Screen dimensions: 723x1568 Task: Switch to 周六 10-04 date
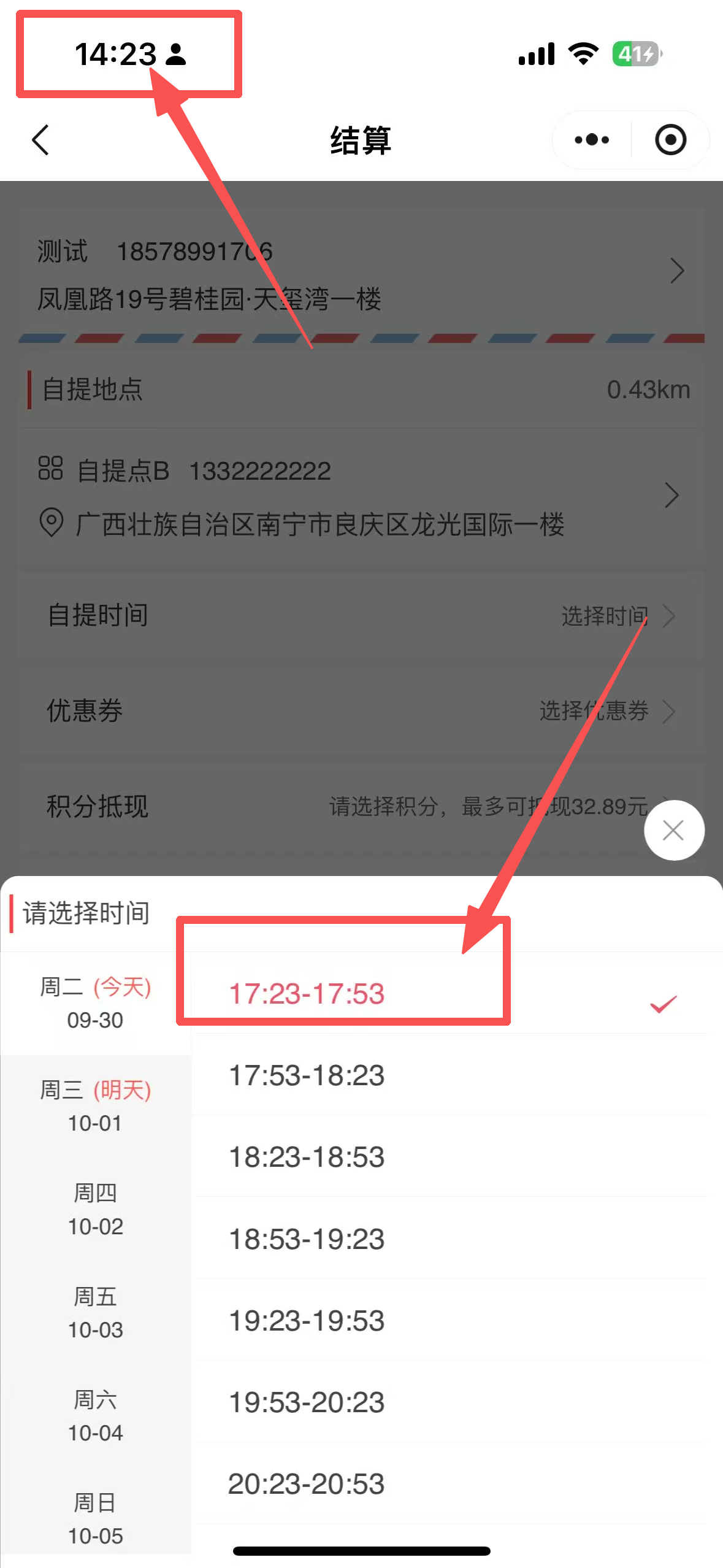(x=96, y=1416)
